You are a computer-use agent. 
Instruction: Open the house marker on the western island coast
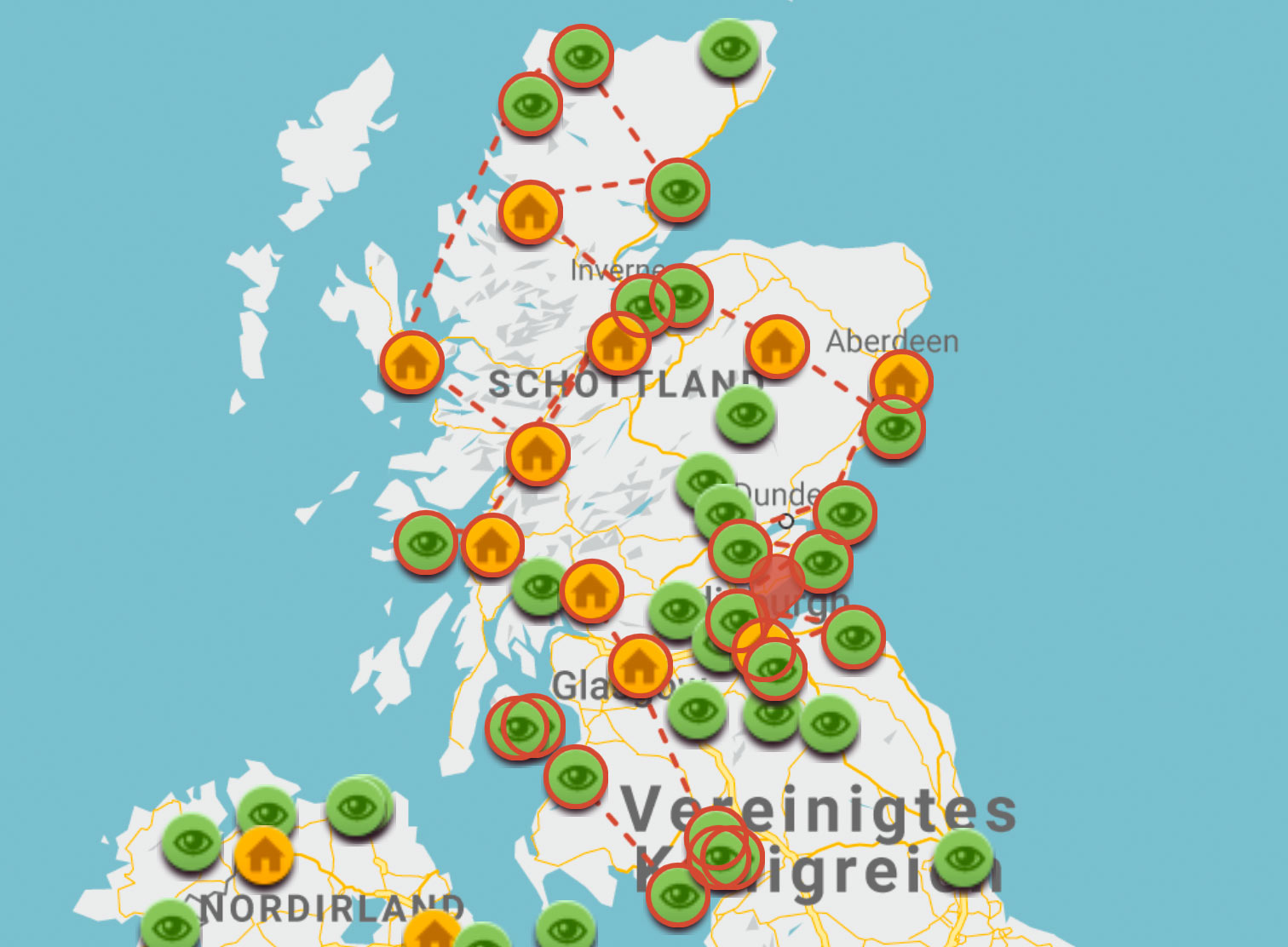coord(411,362)
